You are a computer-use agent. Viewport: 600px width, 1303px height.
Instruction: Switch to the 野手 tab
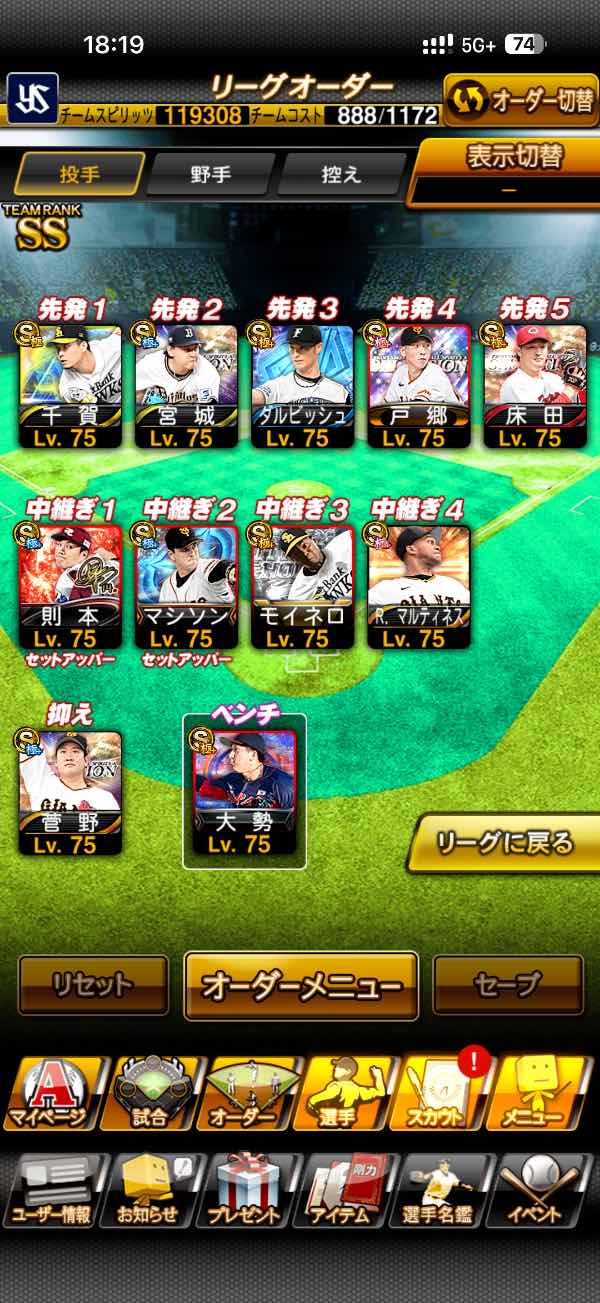tap(210, 174)
